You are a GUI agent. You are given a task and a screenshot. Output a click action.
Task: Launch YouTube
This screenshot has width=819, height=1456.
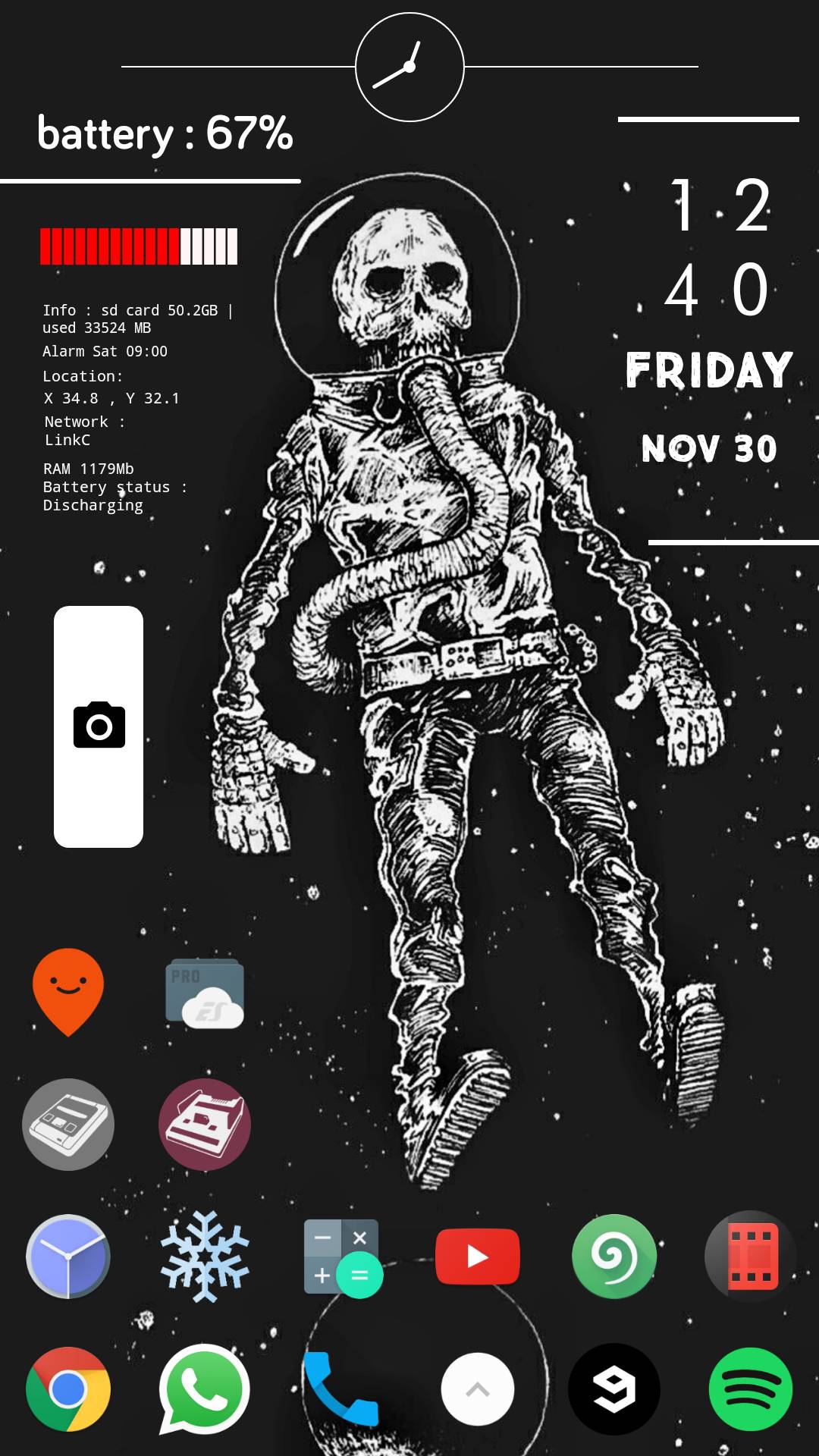click(478, 1257)
